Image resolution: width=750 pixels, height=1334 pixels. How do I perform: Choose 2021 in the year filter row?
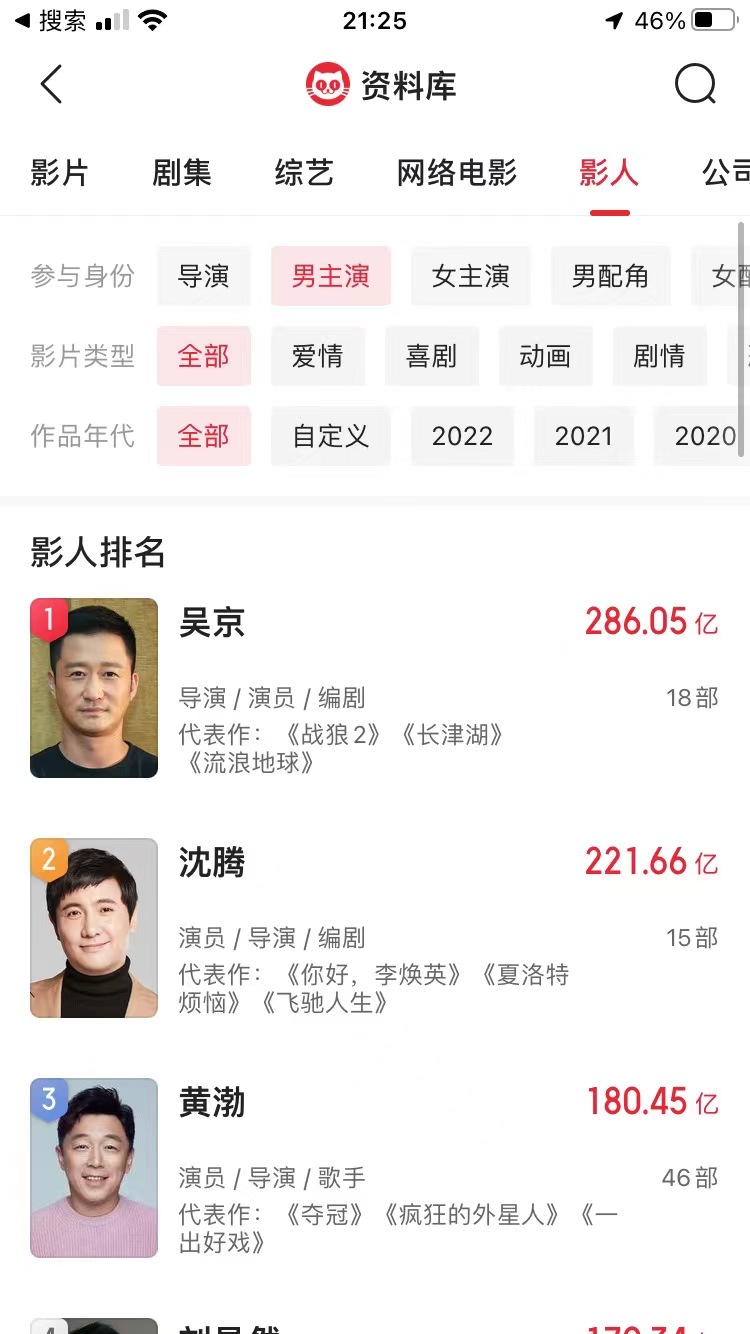pos(583,436)
